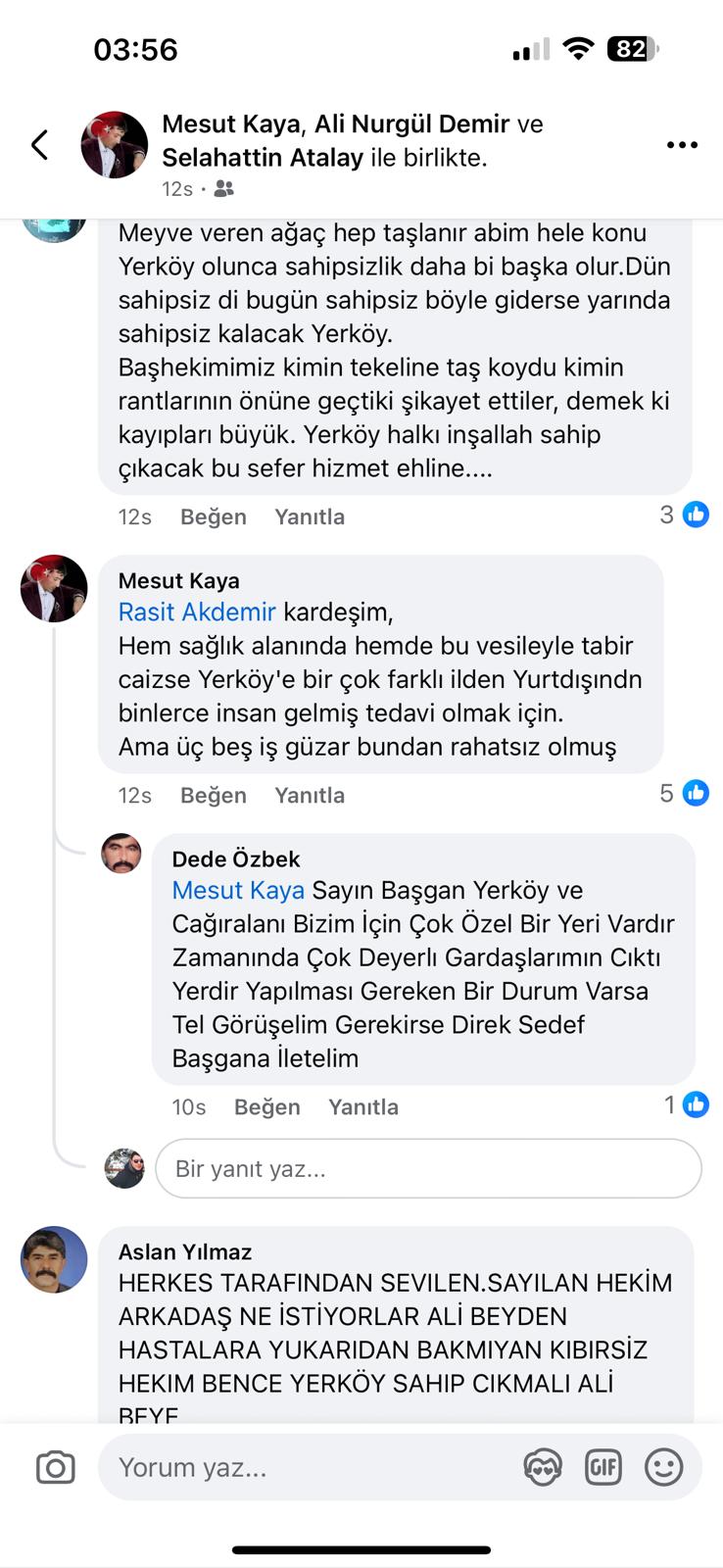Open Mesut Kaya mention in Dede Özbek's reply
The image size is (723, 1568).
point(238,891)
